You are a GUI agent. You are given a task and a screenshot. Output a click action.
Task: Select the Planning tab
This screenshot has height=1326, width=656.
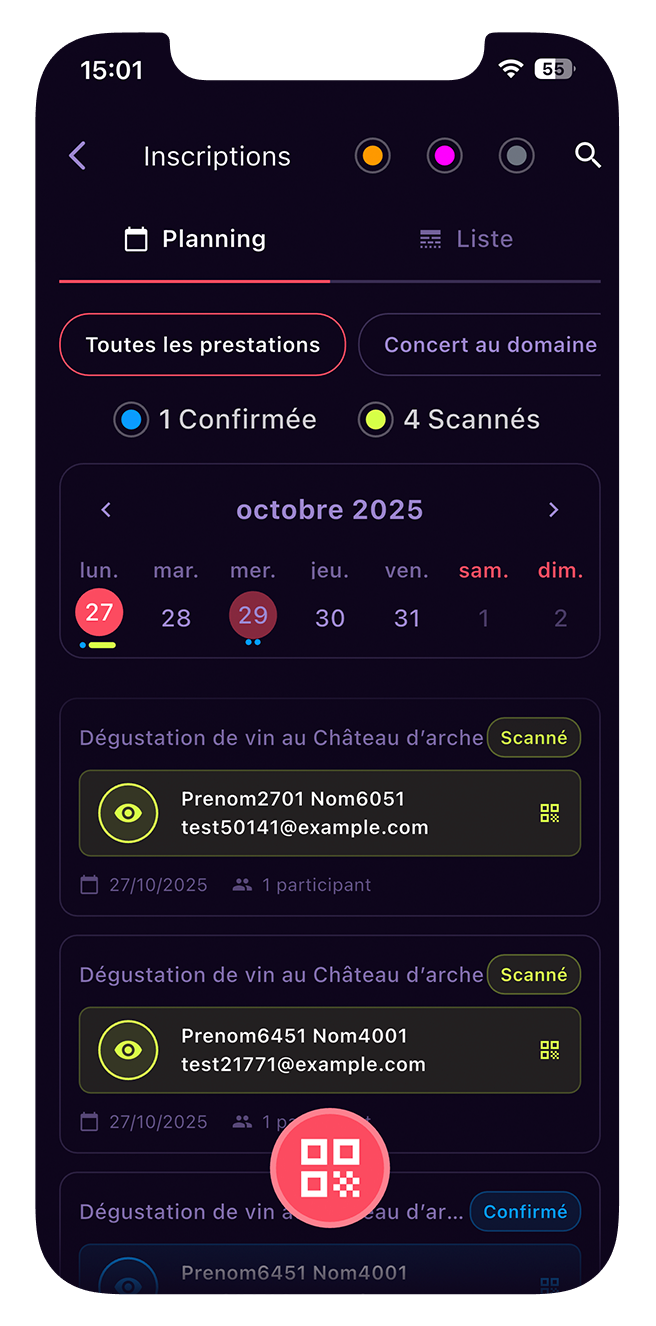(x=195, y=239)
